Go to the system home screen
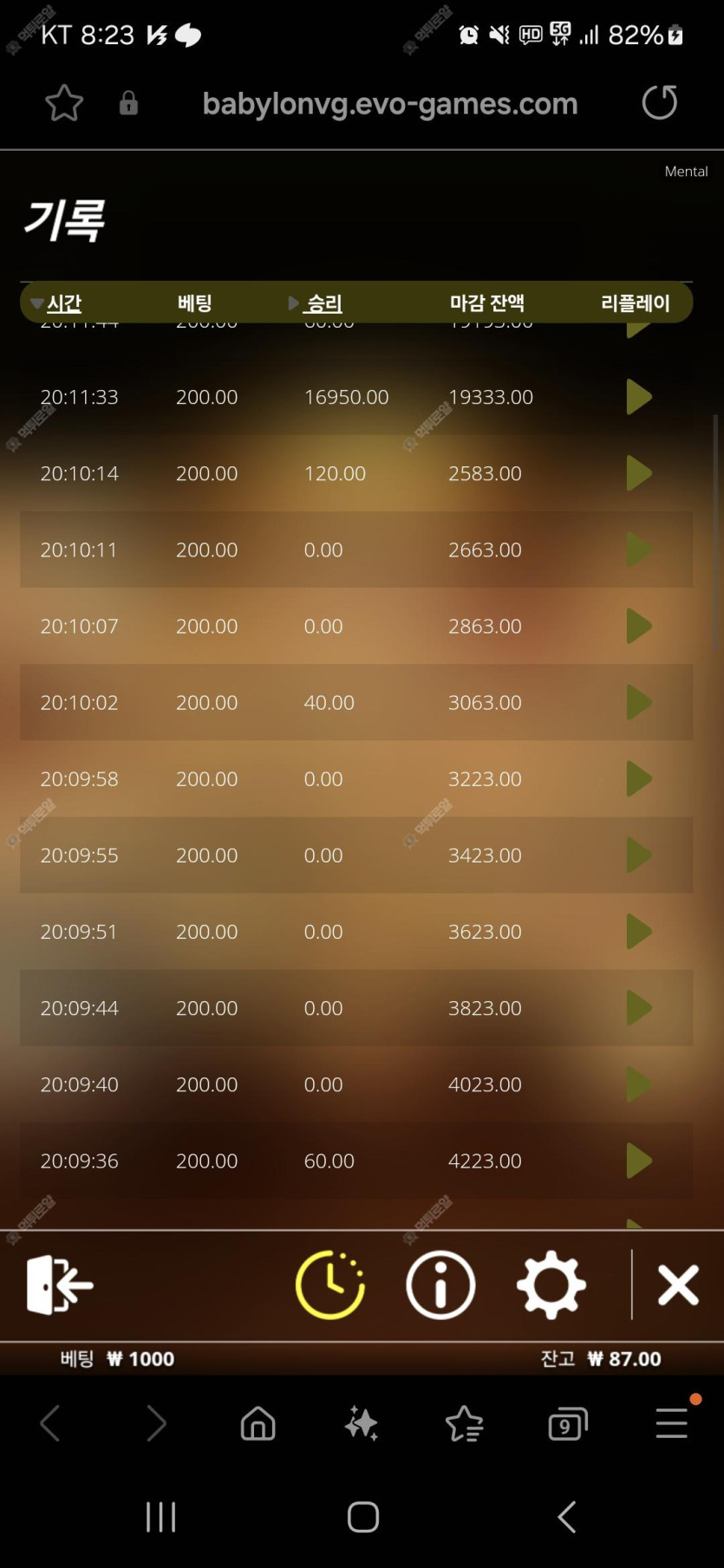The width and height of the screenshot is (724, 1568). [363, 1517]
